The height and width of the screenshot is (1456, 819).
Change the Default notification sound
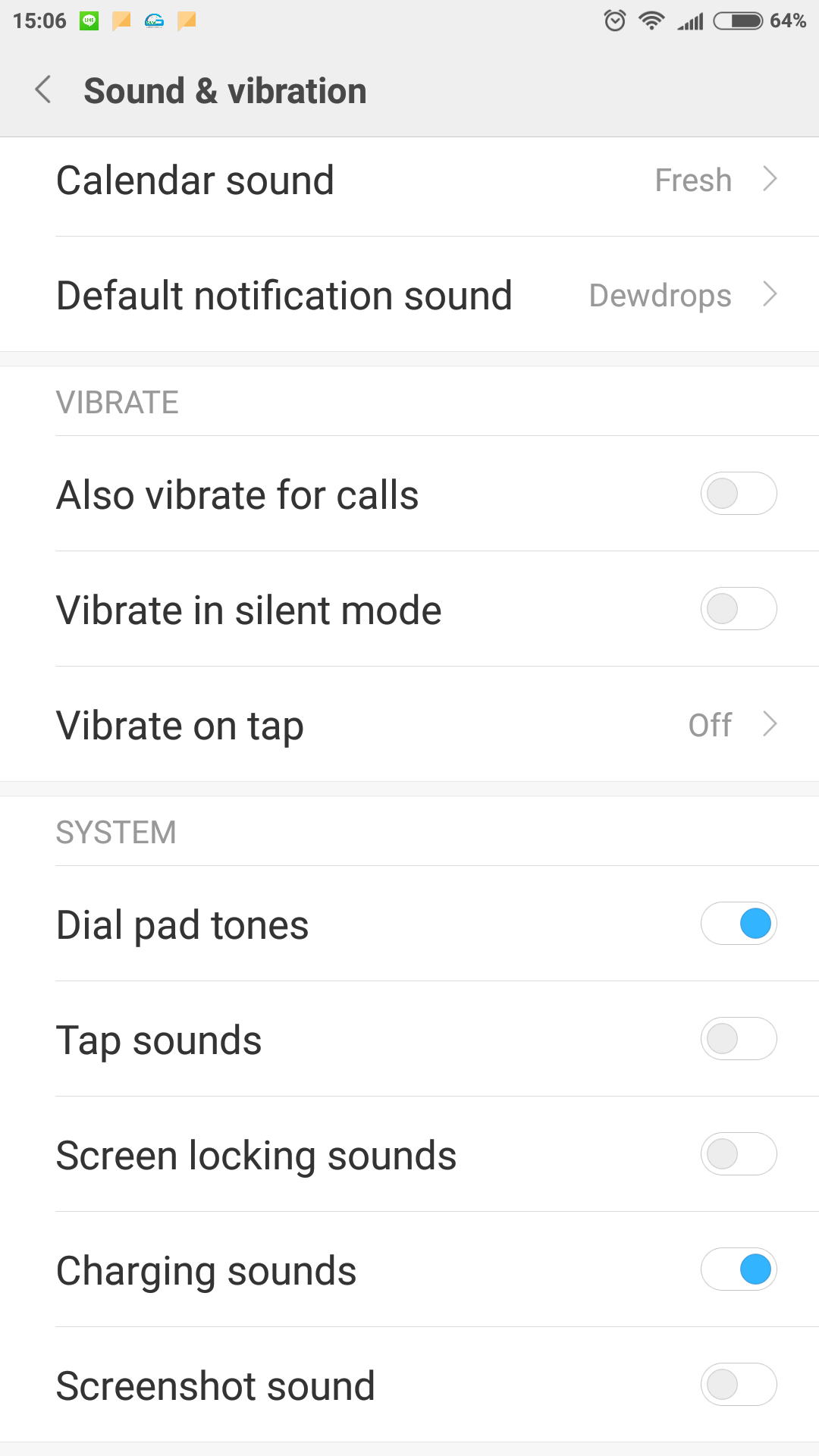409,295
